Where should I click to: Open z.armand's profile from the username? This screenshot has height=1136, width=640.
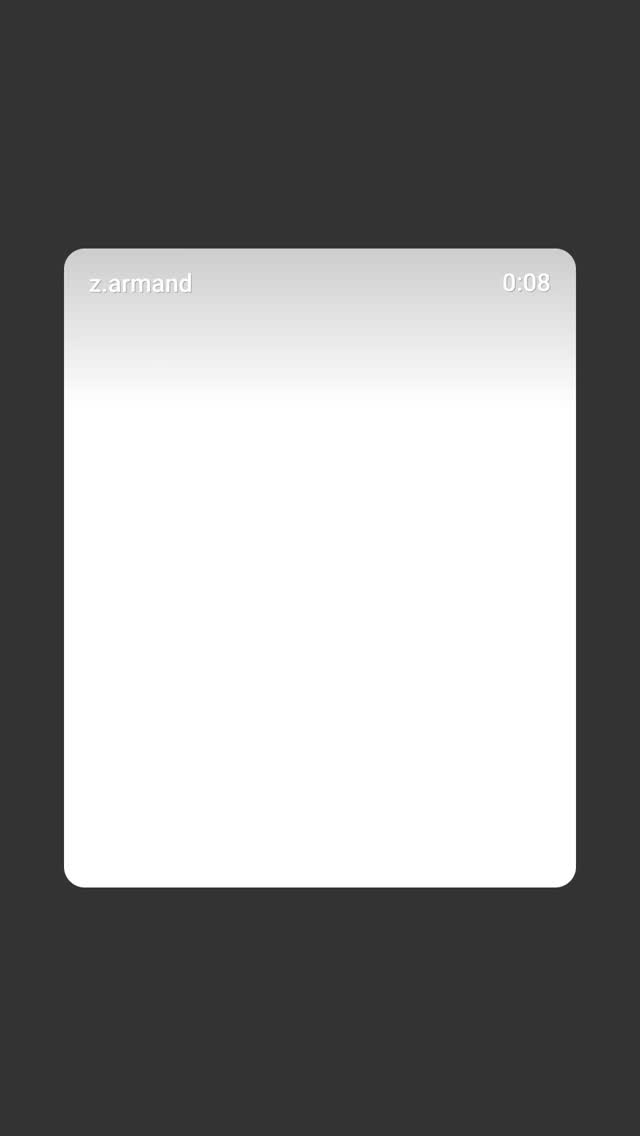point(140,283)
